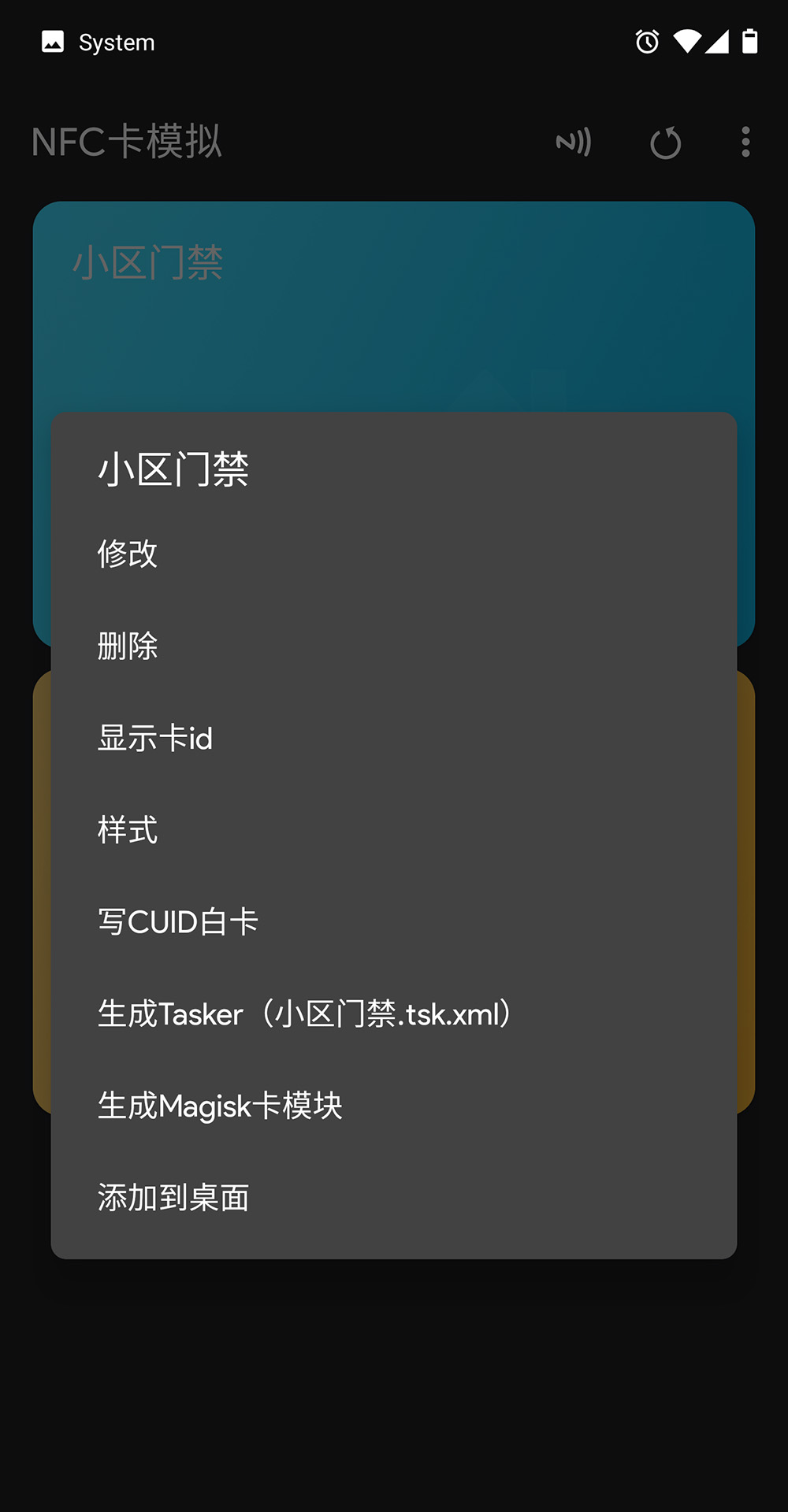This screenshot has width=788, height=1512.
Task: Select 添加到桌面 to add shortcut
Action: click(394, 1199)
